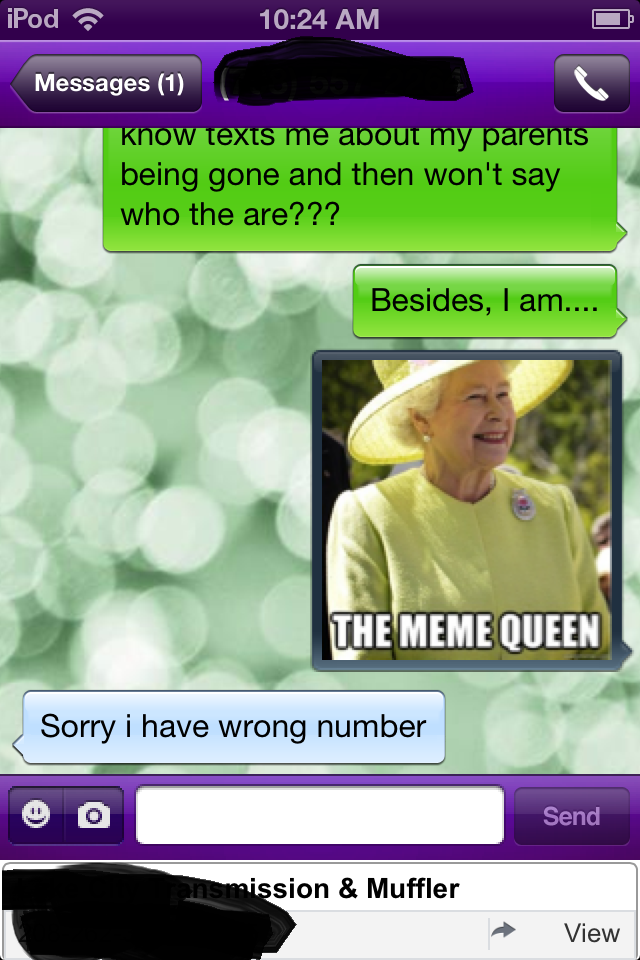Go back to Messages list
Screen dimensions: 640x960
106,83
